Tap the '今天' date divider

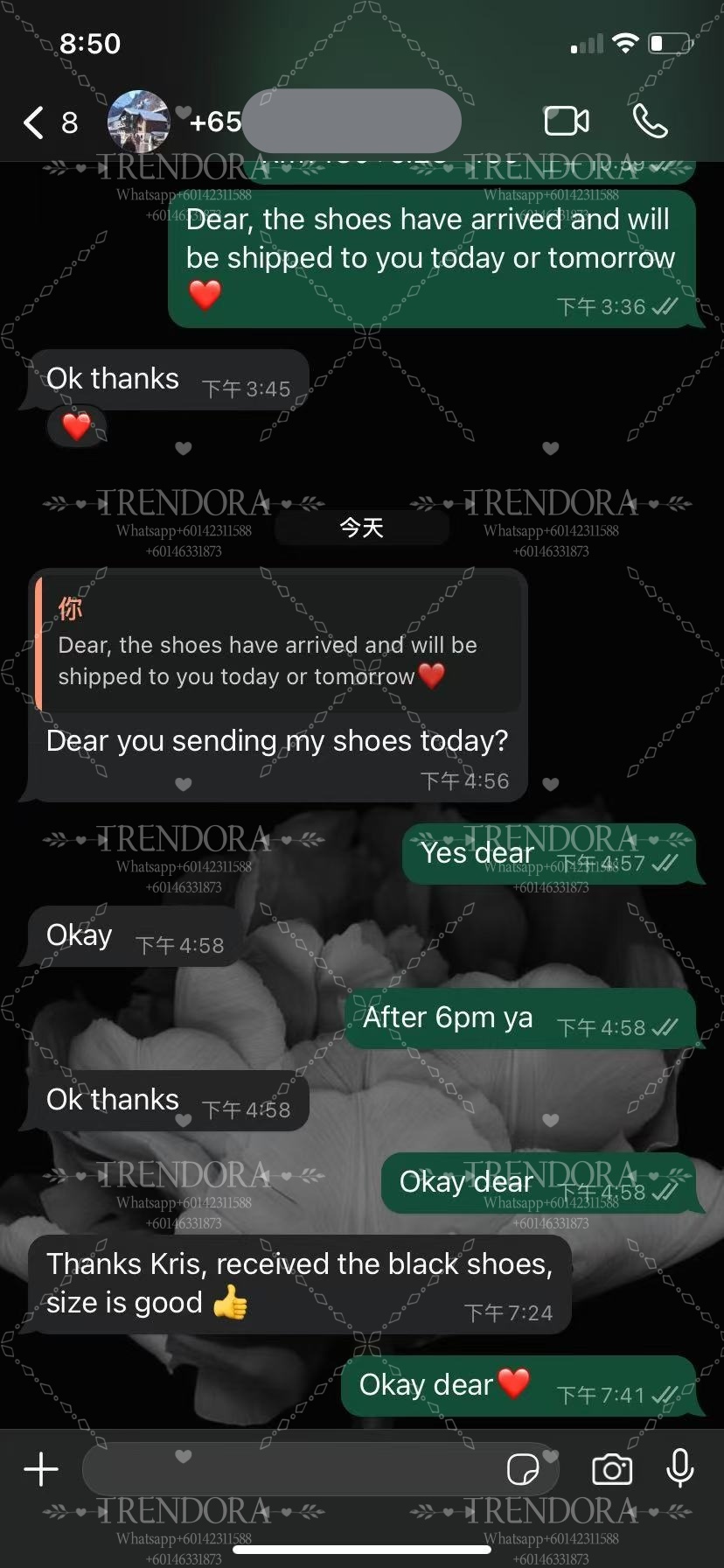pos(361,528)
